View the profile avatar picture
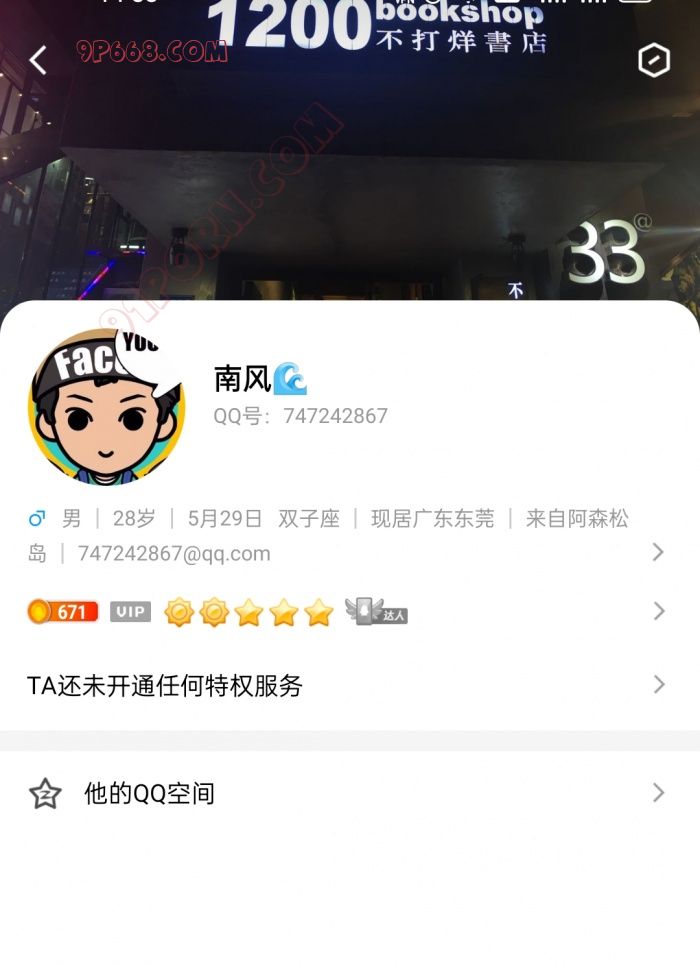 point(107,407)
